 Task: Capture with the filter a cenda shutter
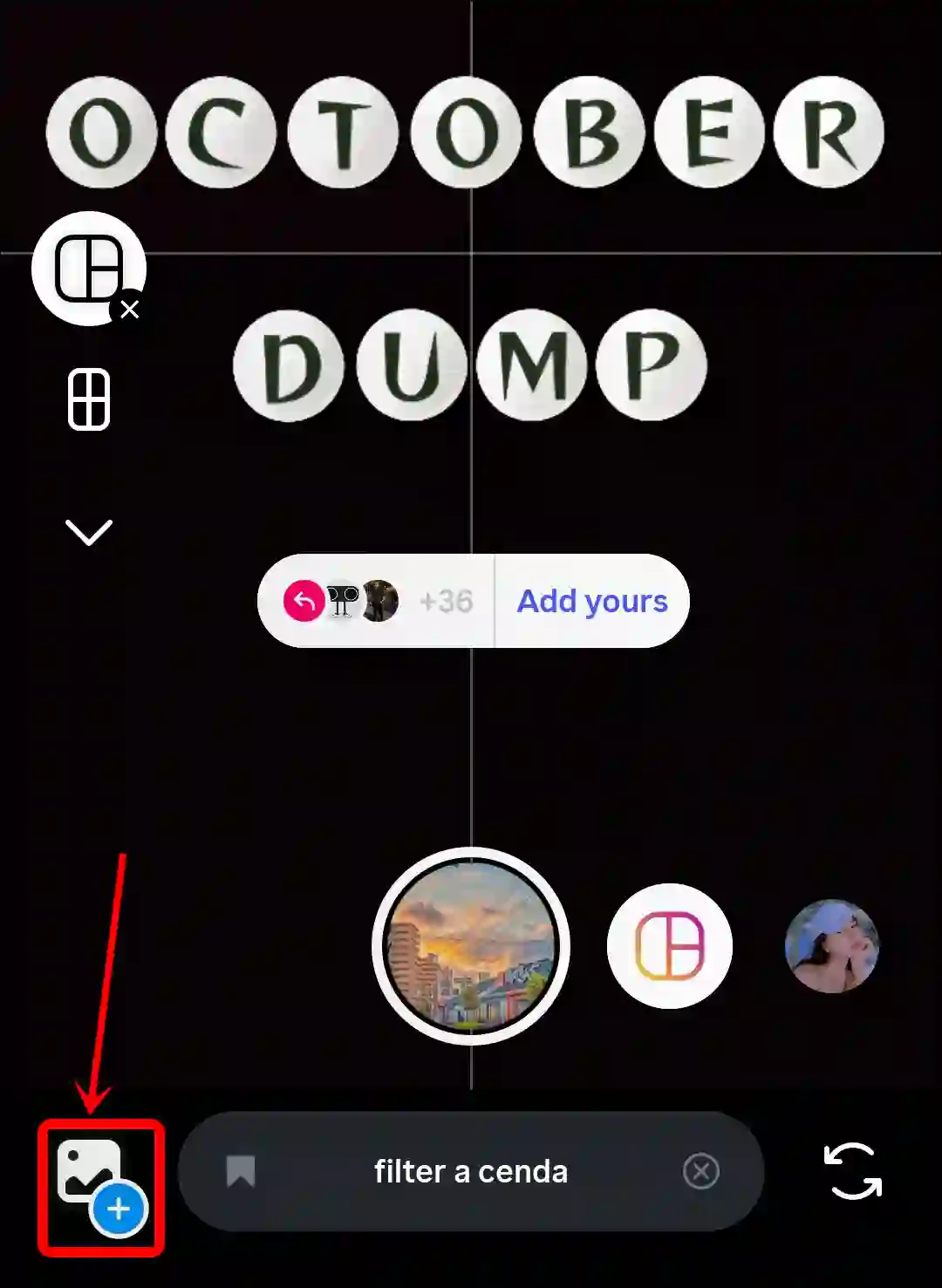pos(470,946)
